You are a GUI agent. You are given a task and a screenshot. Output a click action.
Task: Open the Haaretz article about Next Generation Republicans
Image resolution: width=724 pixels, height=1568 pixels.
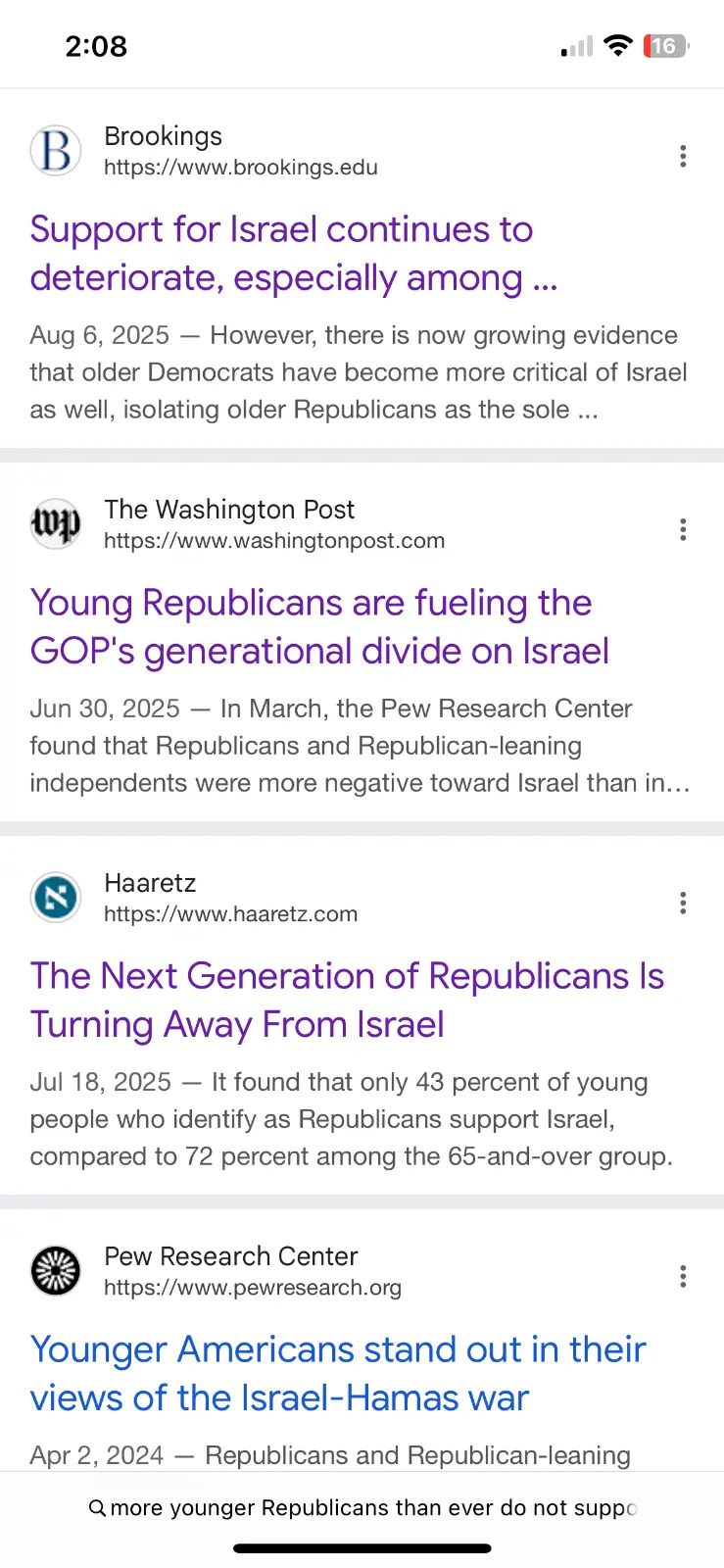tap(347, 1000)
